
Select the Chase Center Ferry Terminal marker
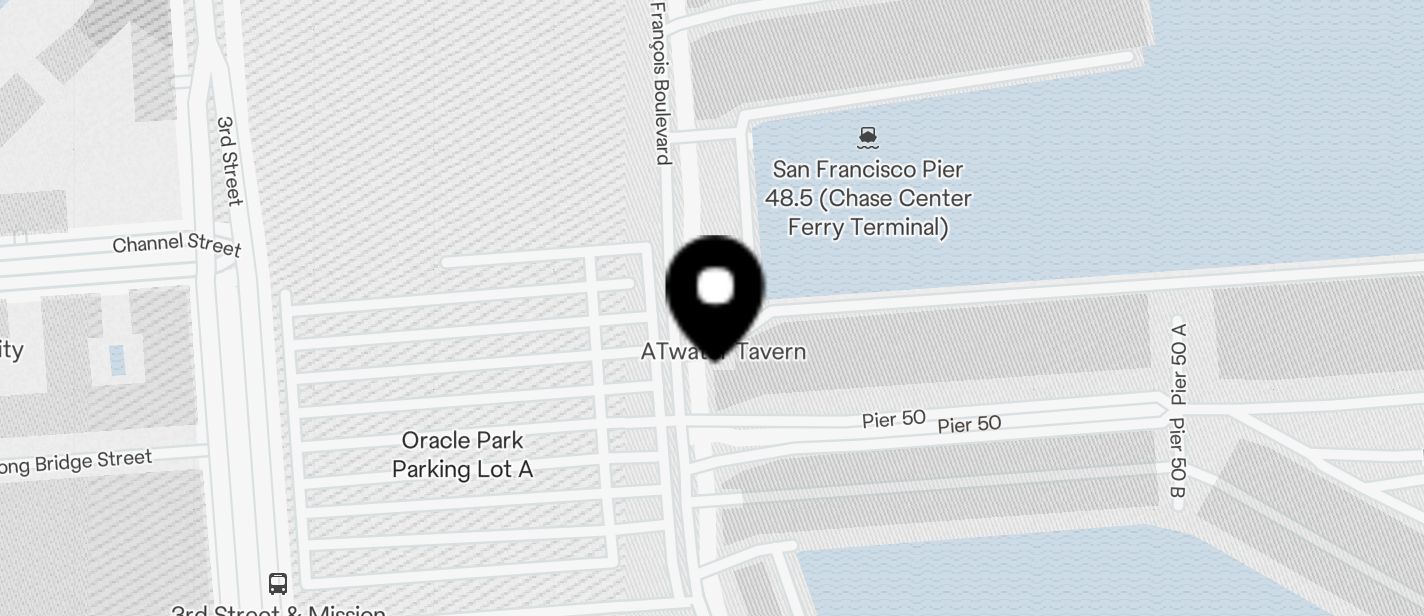[x=867, y=137]
